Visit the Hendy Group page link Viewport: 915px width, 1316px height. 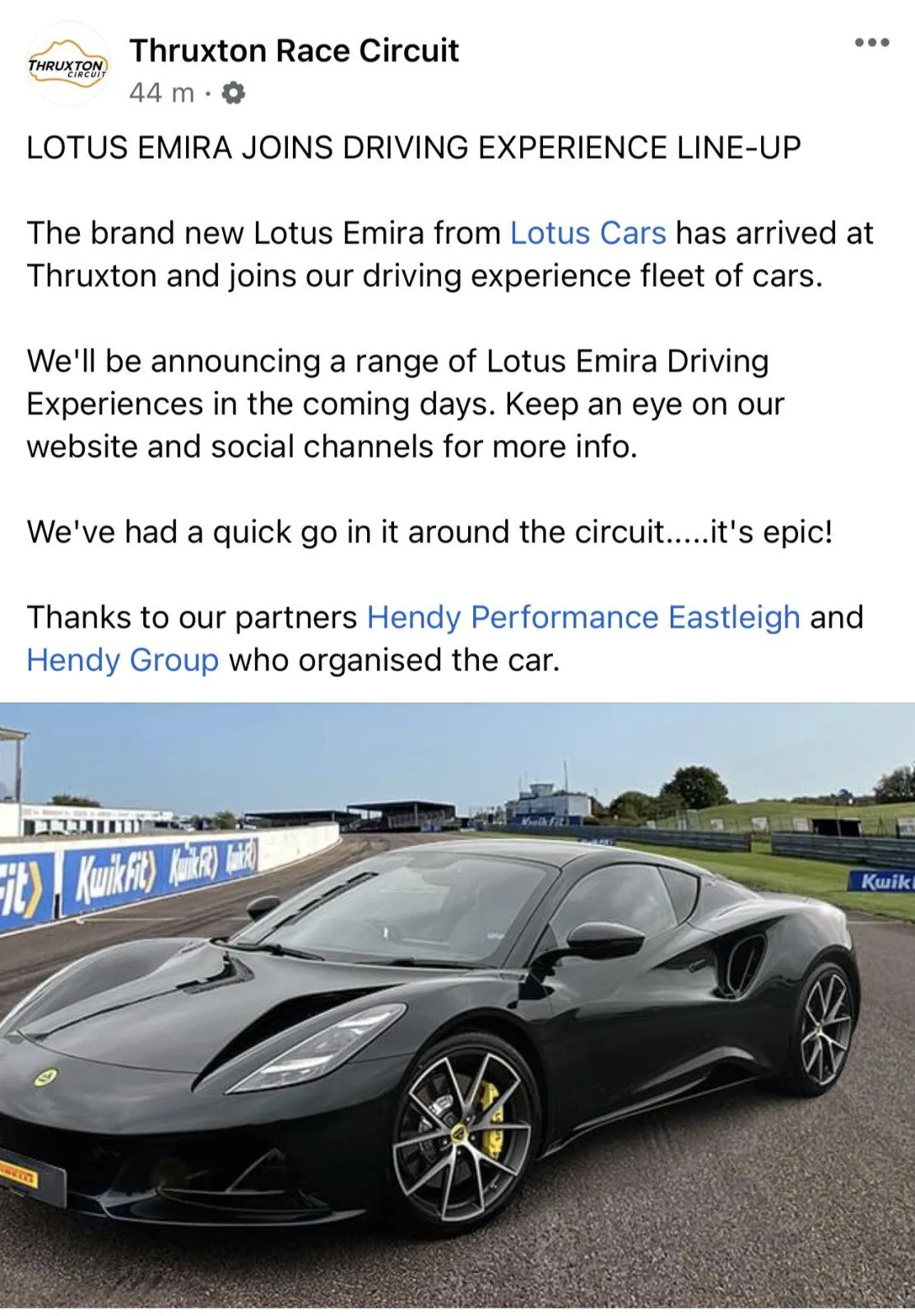click(123, 660)
